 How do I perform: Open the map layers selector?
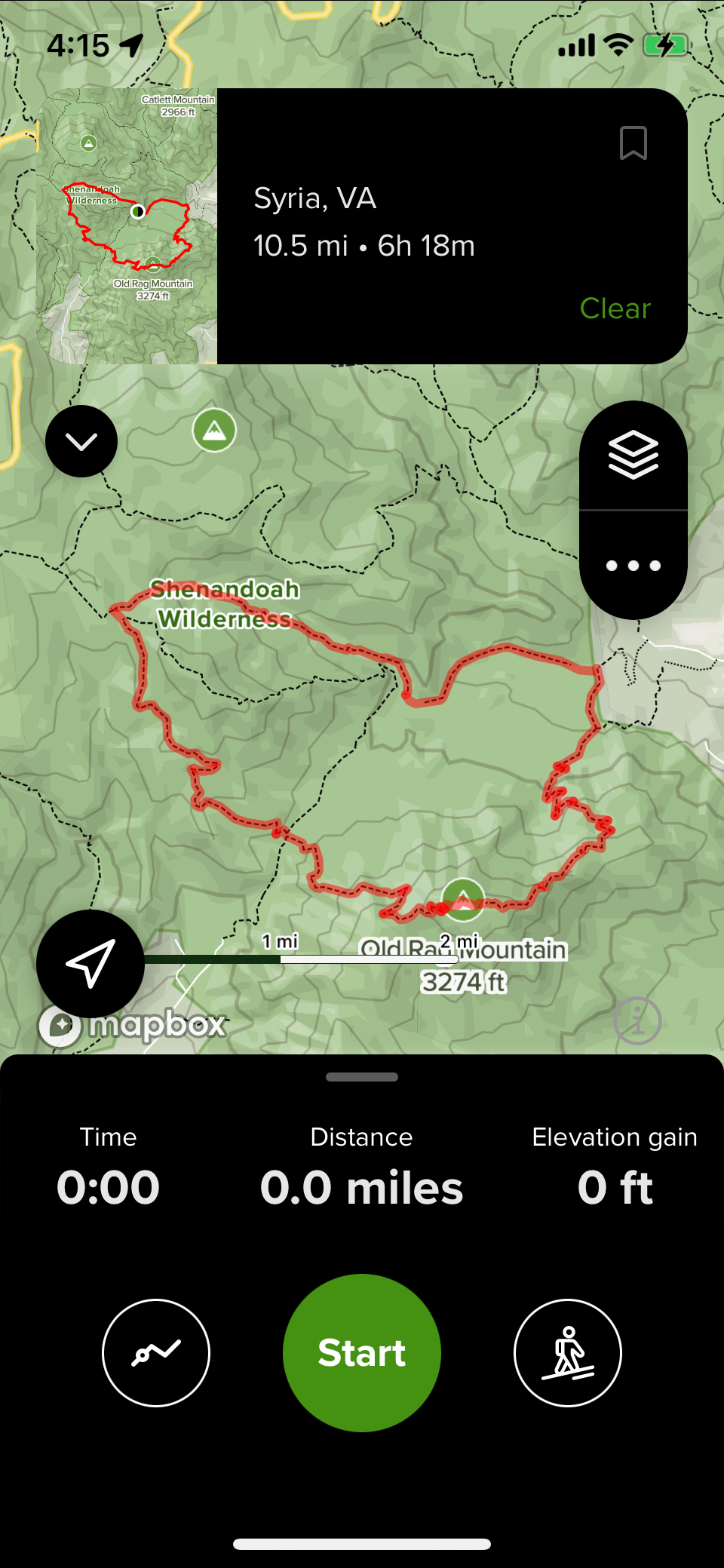click(633, 456)
